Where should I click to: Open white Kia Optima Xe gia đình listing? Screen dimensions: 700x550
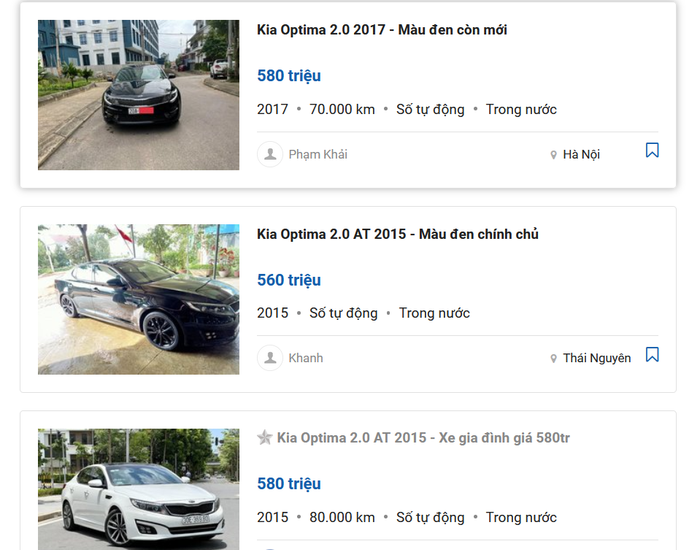[x=423, y=438]
